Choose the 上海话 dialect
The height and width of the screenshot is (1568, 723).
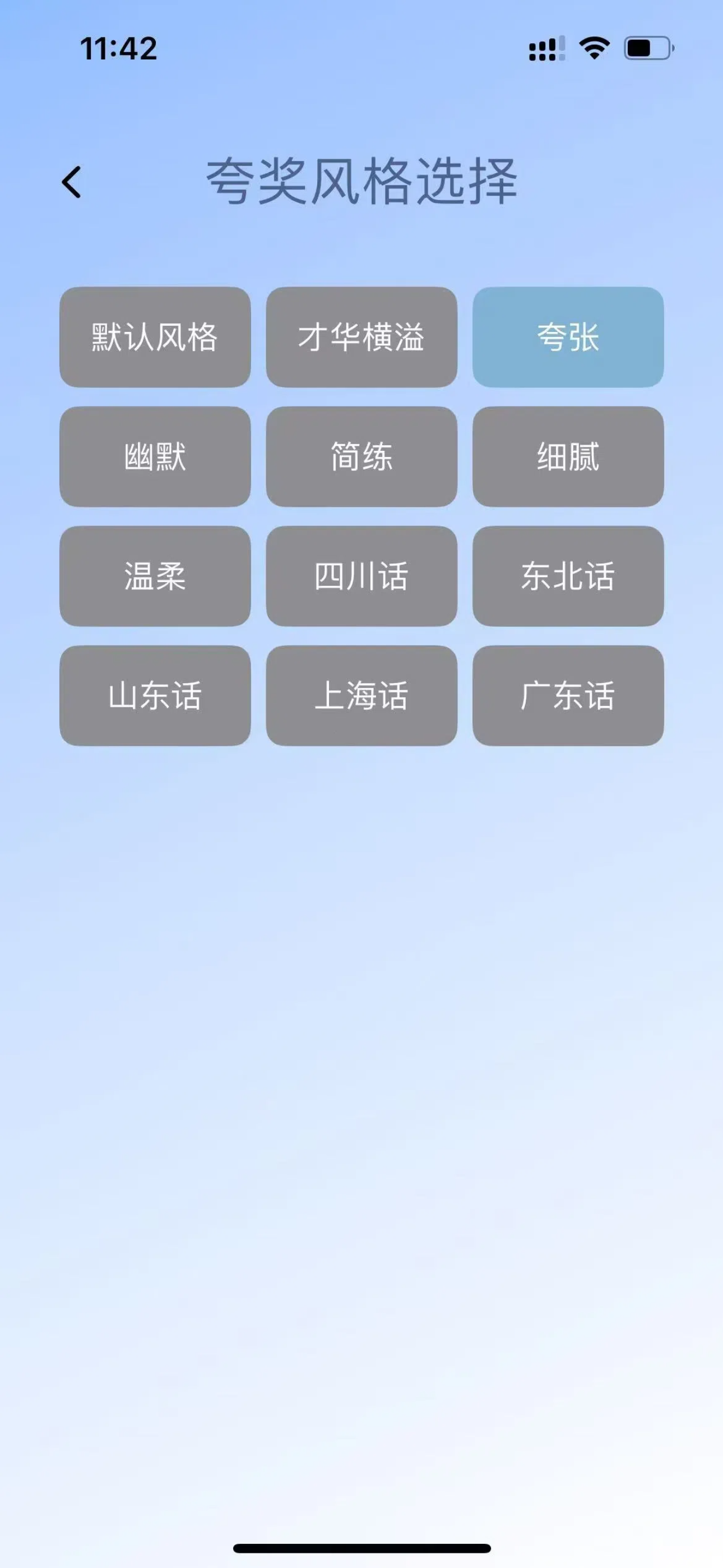click(361, 695)
